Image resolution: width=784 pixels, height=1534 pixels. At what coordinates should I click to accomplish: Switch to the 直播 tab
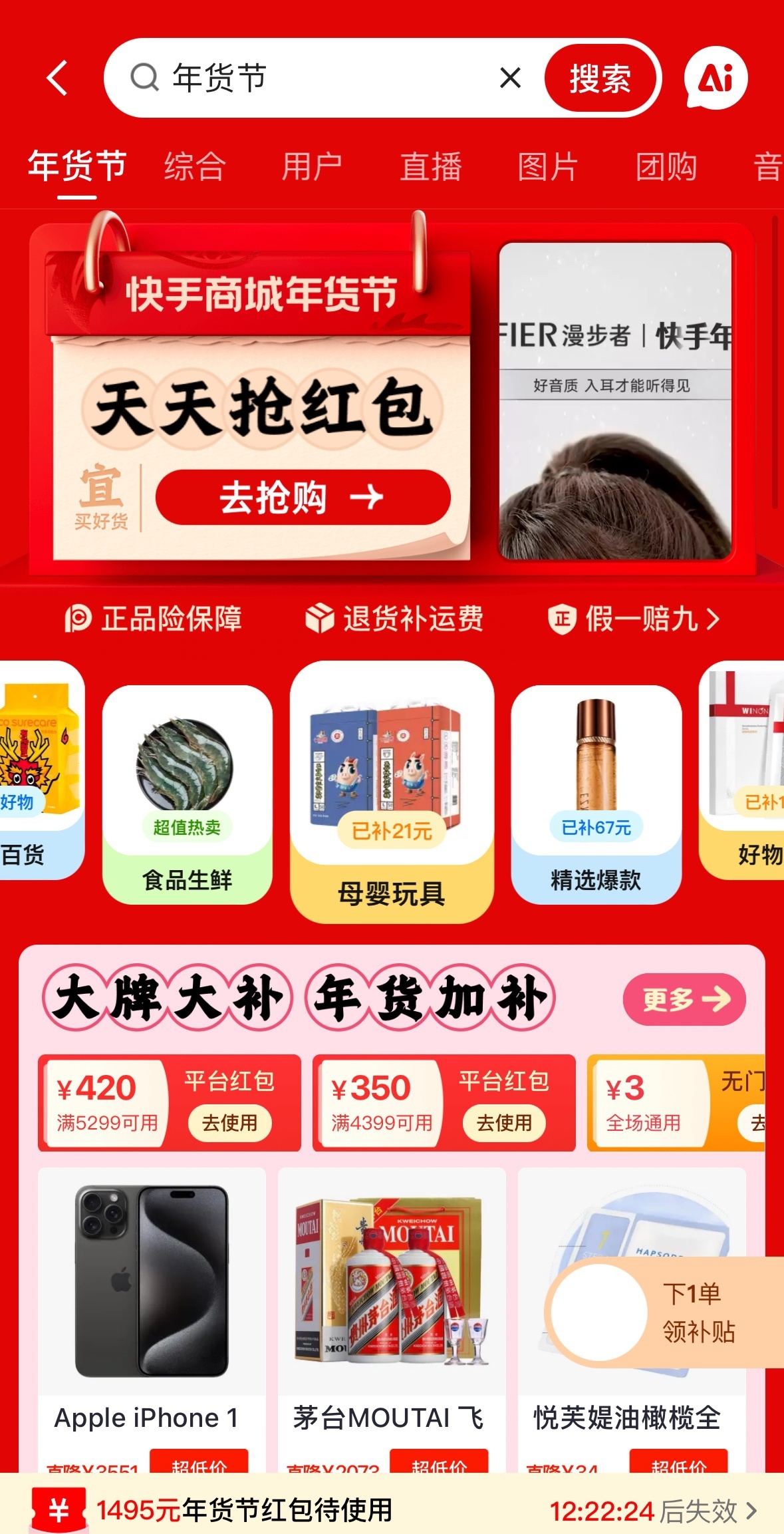430,166
